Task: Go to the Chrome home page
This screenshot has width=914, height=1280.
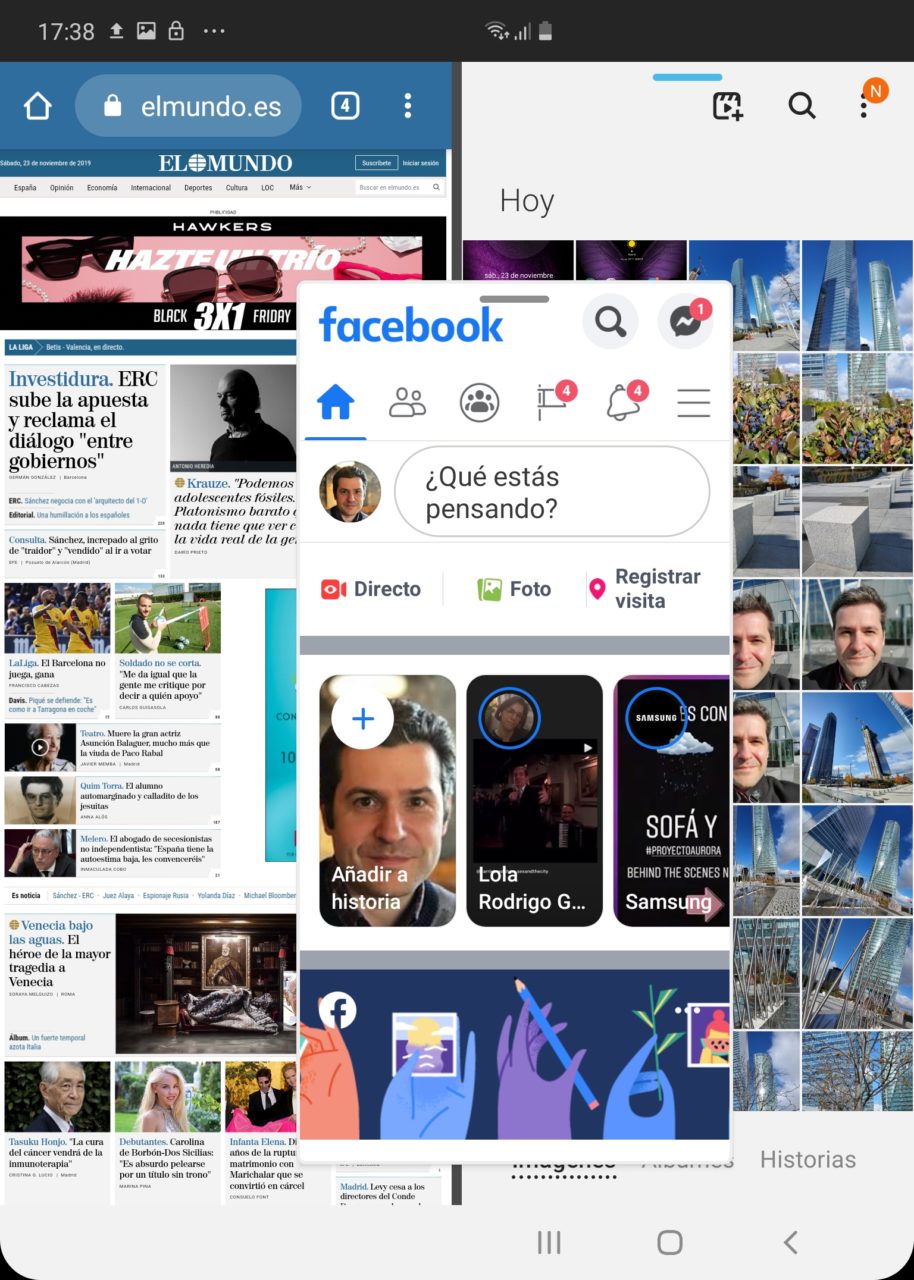Action: click(37, 106)
